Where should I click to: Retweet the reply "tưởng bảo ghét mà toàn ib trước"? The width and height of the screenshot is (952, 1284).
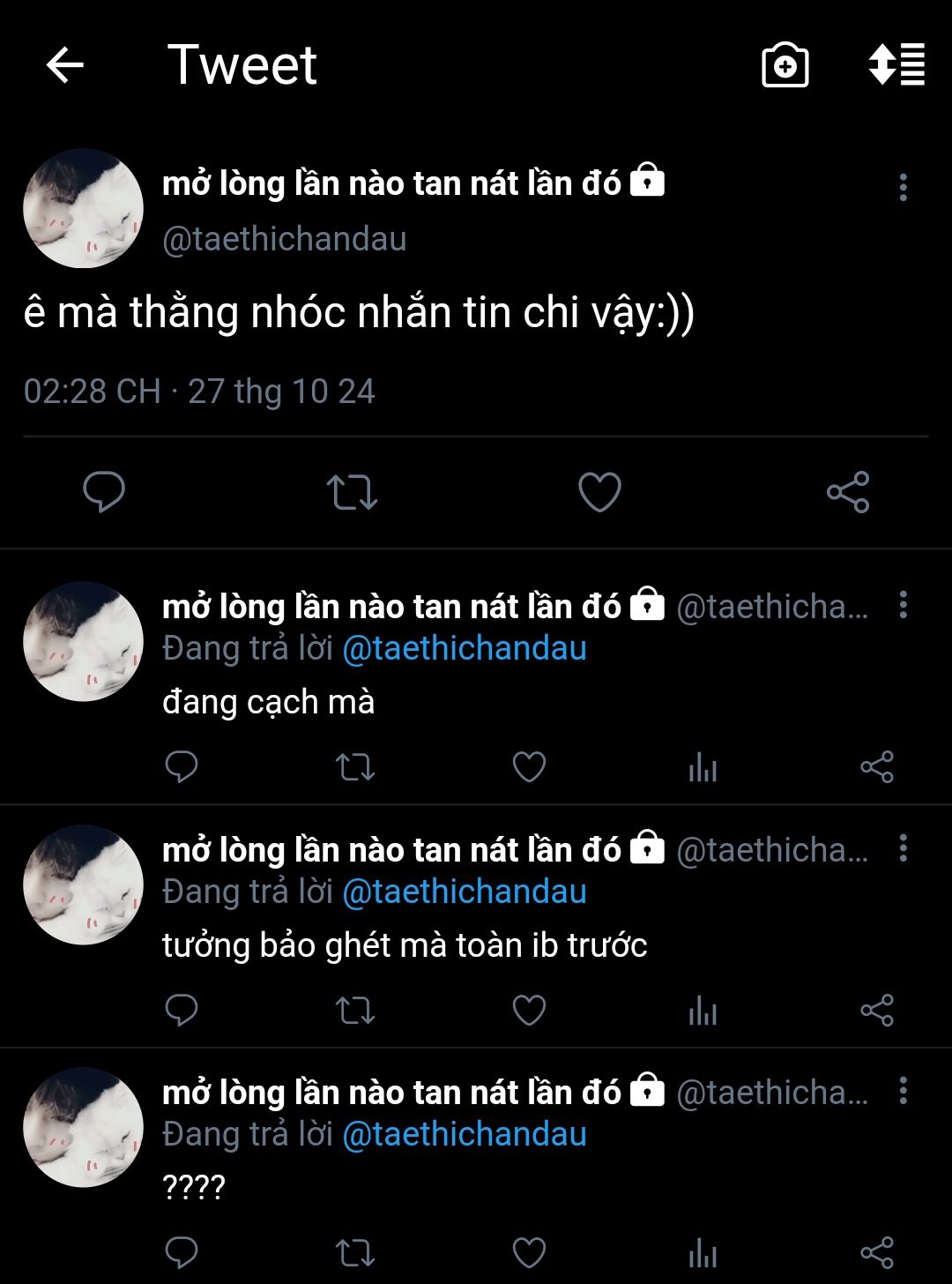click(355, 1011)
